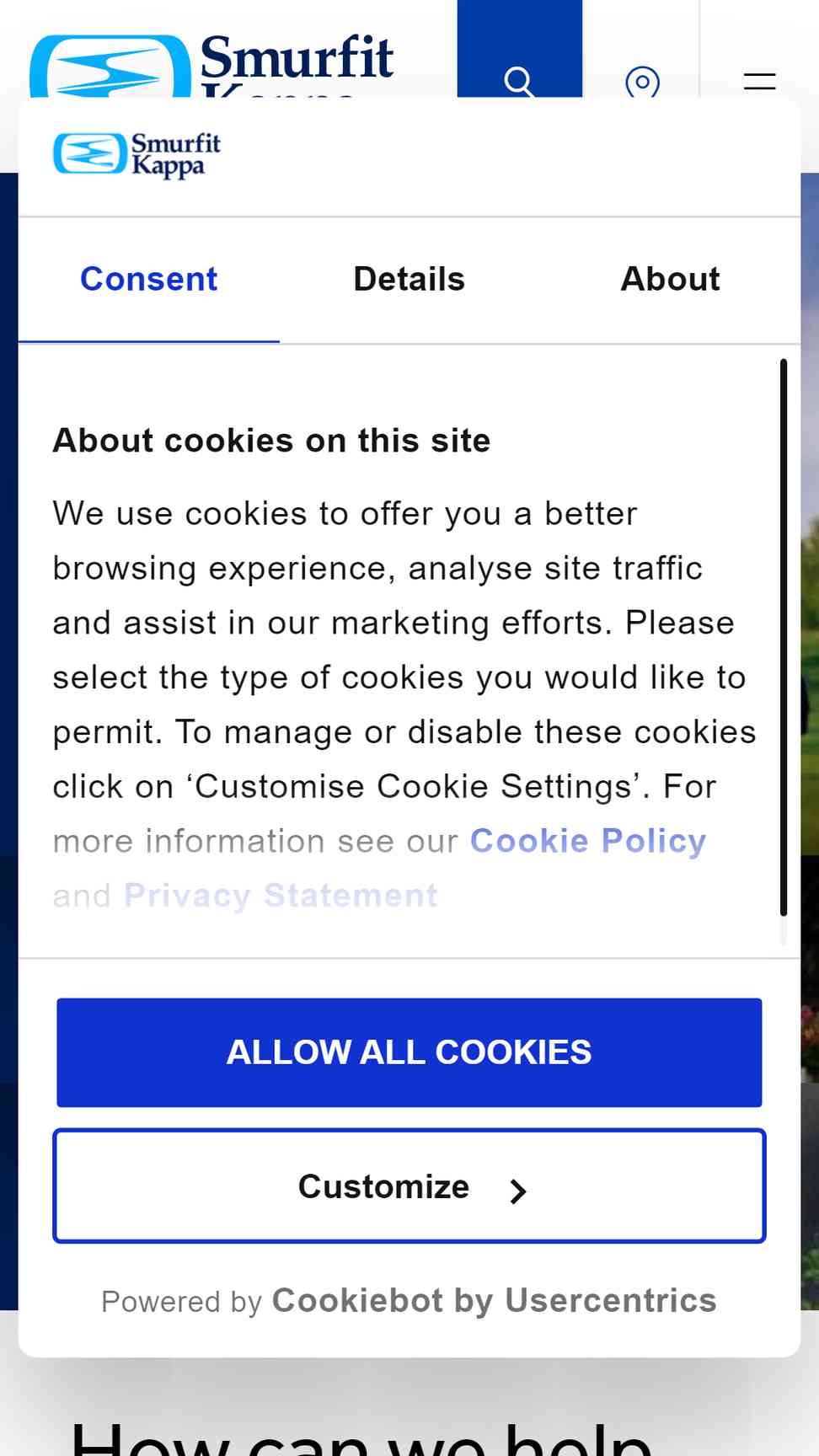Open the Privacy Statement link
Screen dimensions: 819x1456
pyautogui.click(x=281, y=896)
